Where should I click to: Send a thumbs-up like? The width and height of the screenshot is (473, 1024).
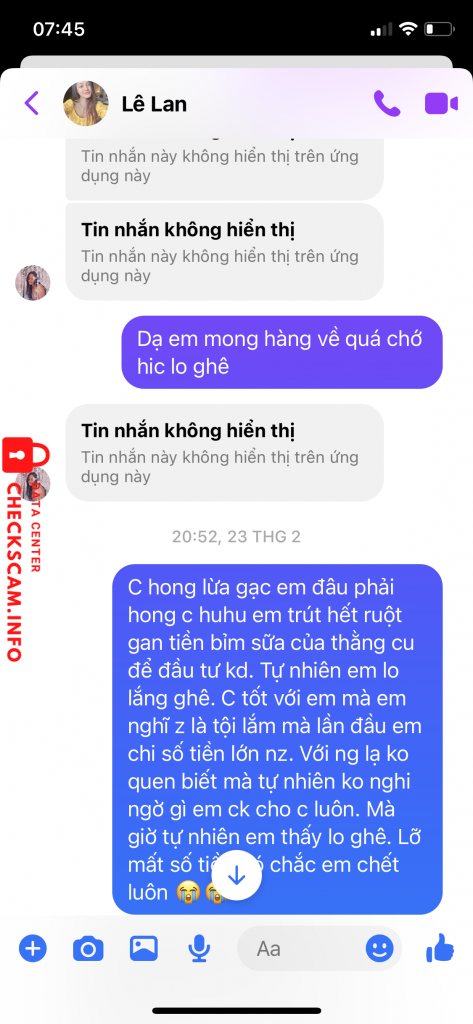[x=440, y=948]
